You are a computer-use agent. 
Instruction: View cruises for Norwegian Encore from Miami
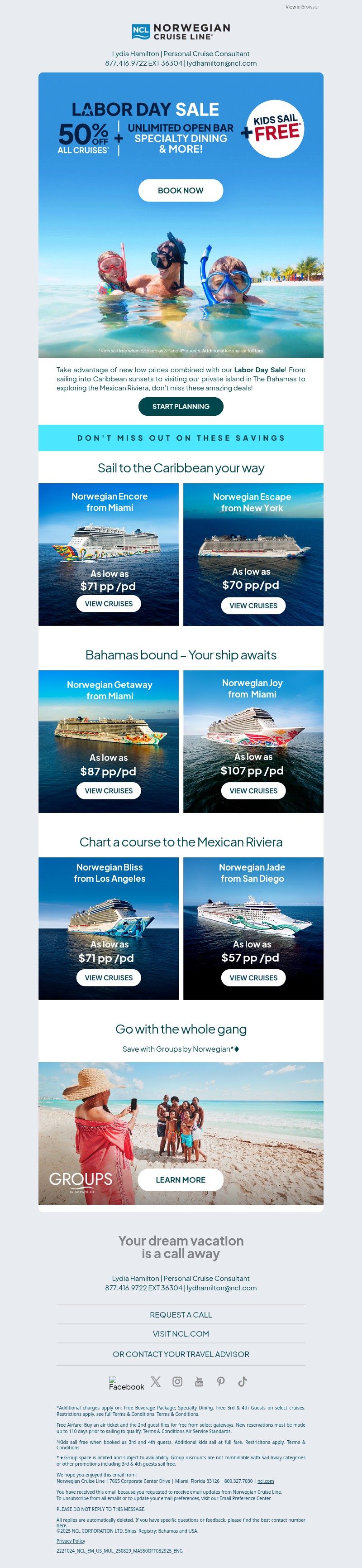click(109, 603)
